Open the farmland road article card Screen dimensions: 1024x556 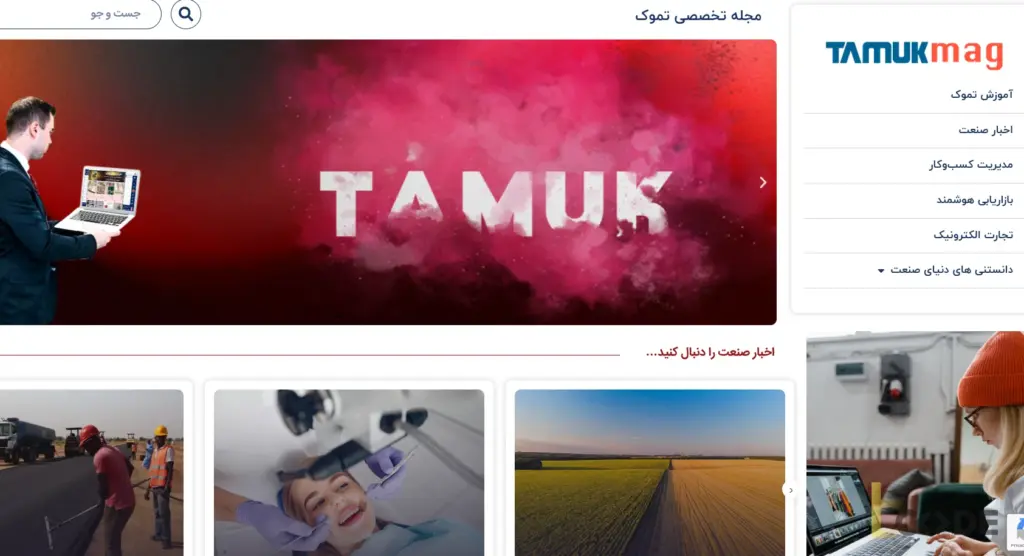click(649, 472)
